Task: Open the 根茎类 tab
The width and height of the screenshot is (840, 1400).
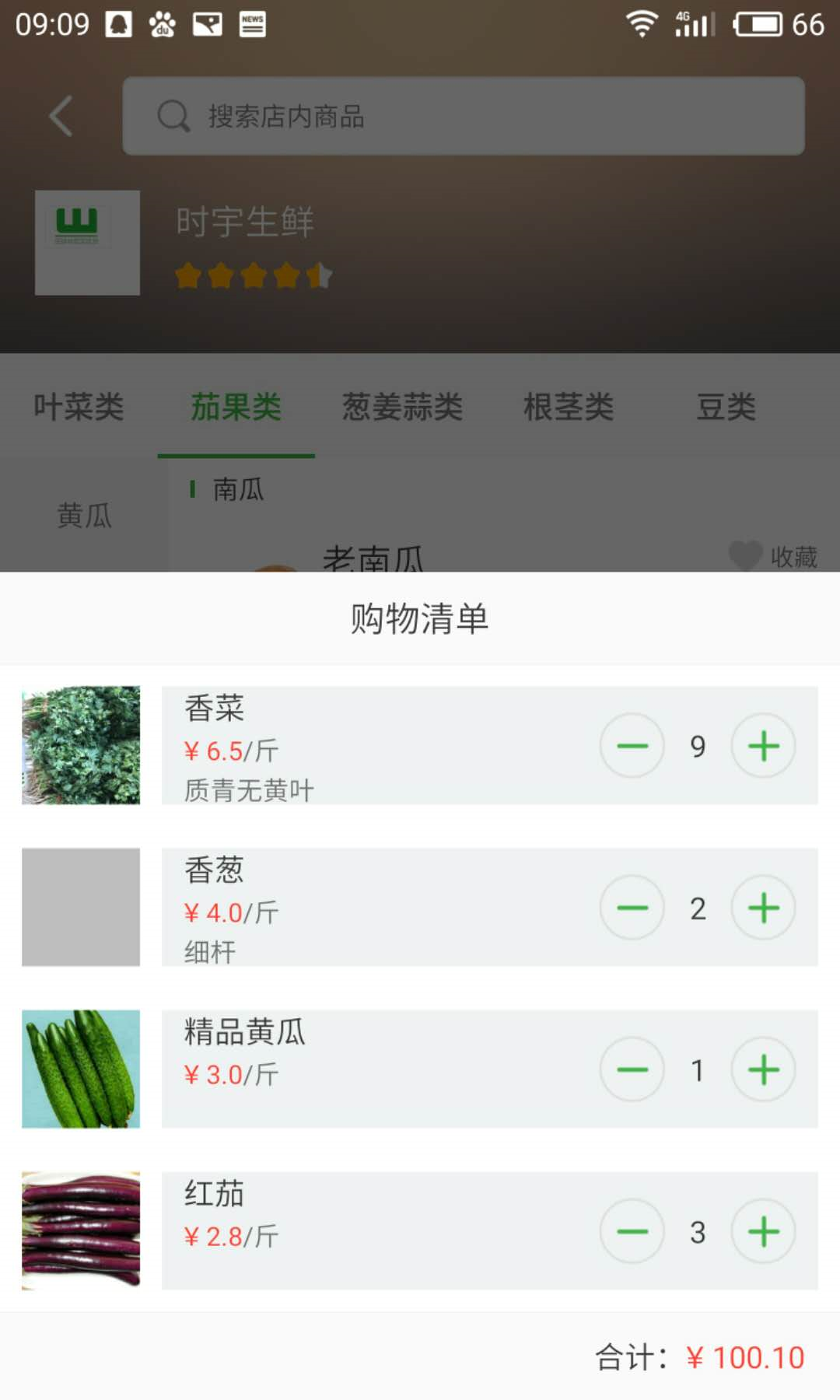Action: click(569, 407)
